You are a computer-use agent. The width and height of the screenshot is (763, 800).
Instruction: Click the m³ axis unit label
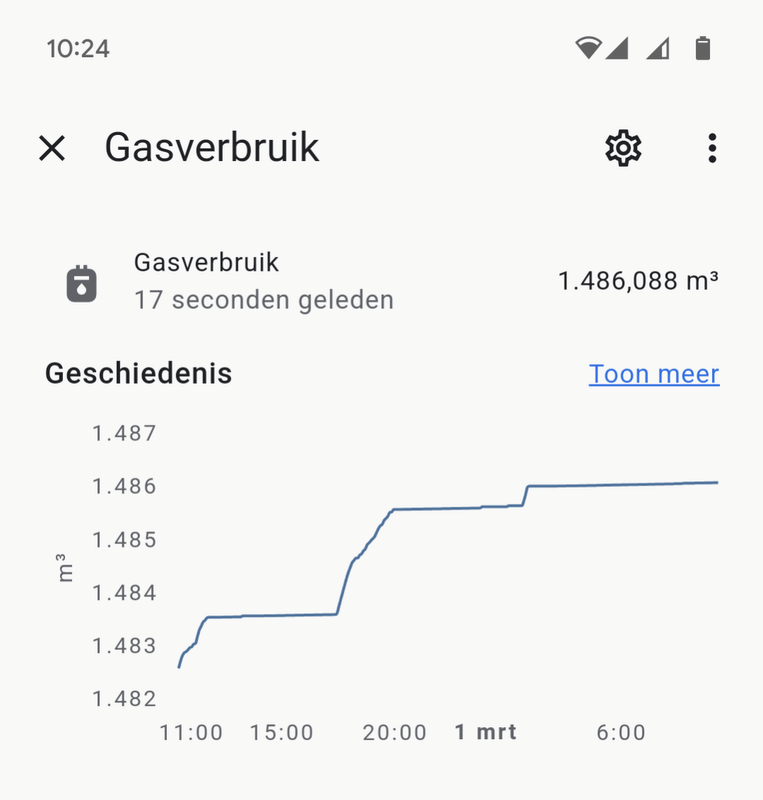coord(66,567)
